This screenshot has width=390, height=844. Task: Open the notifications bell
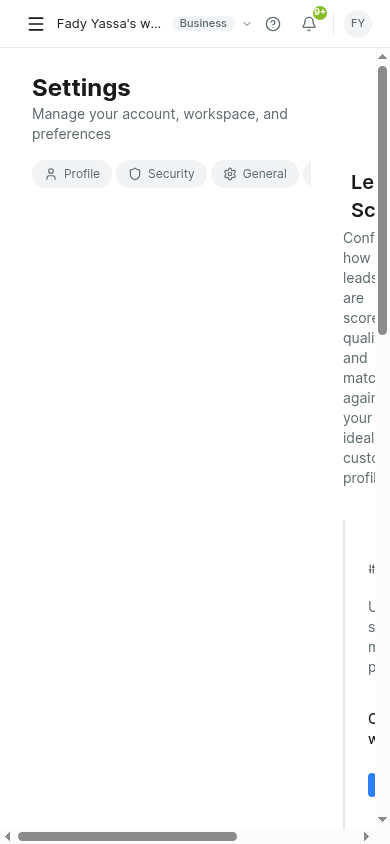coord(309,24)
